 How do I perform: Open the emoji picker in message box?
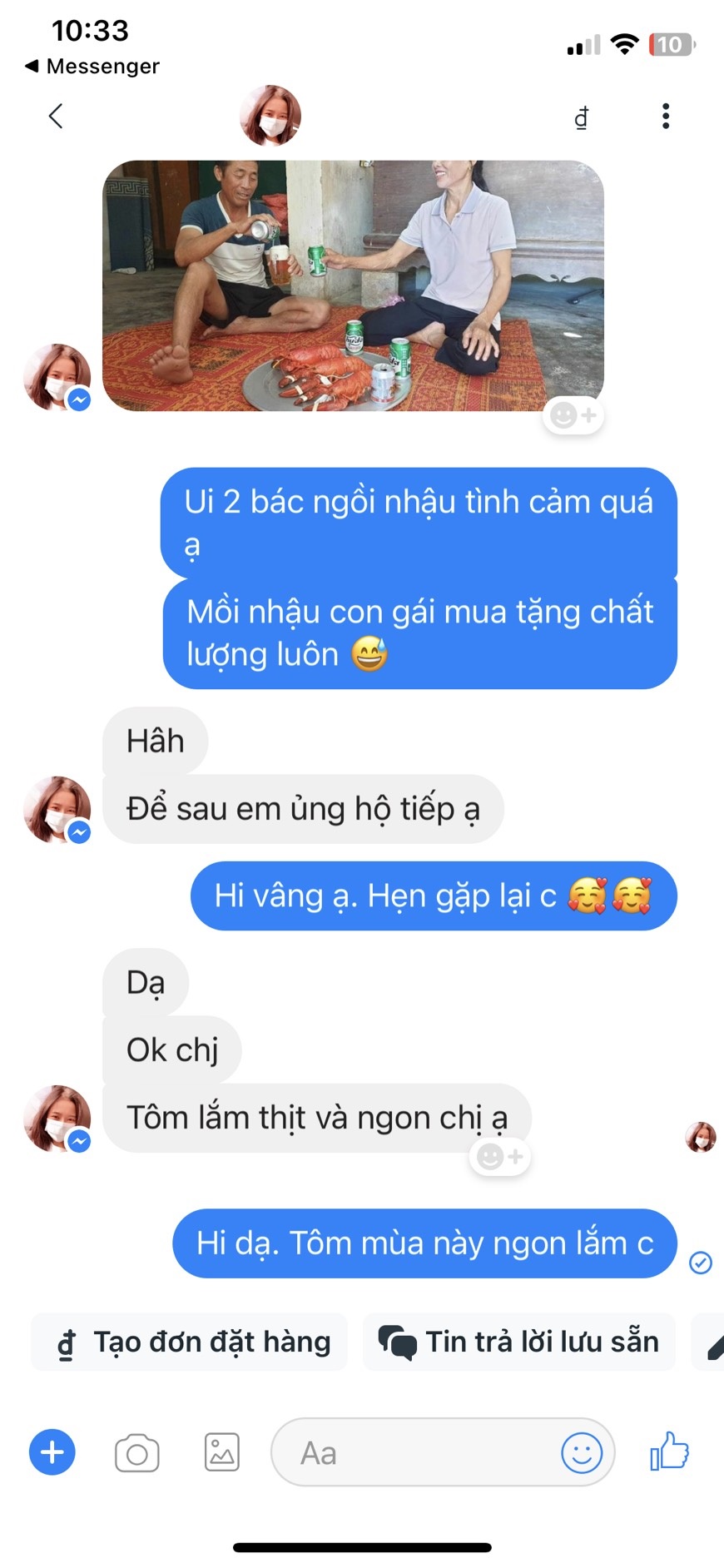click(x=581, y=1453)
